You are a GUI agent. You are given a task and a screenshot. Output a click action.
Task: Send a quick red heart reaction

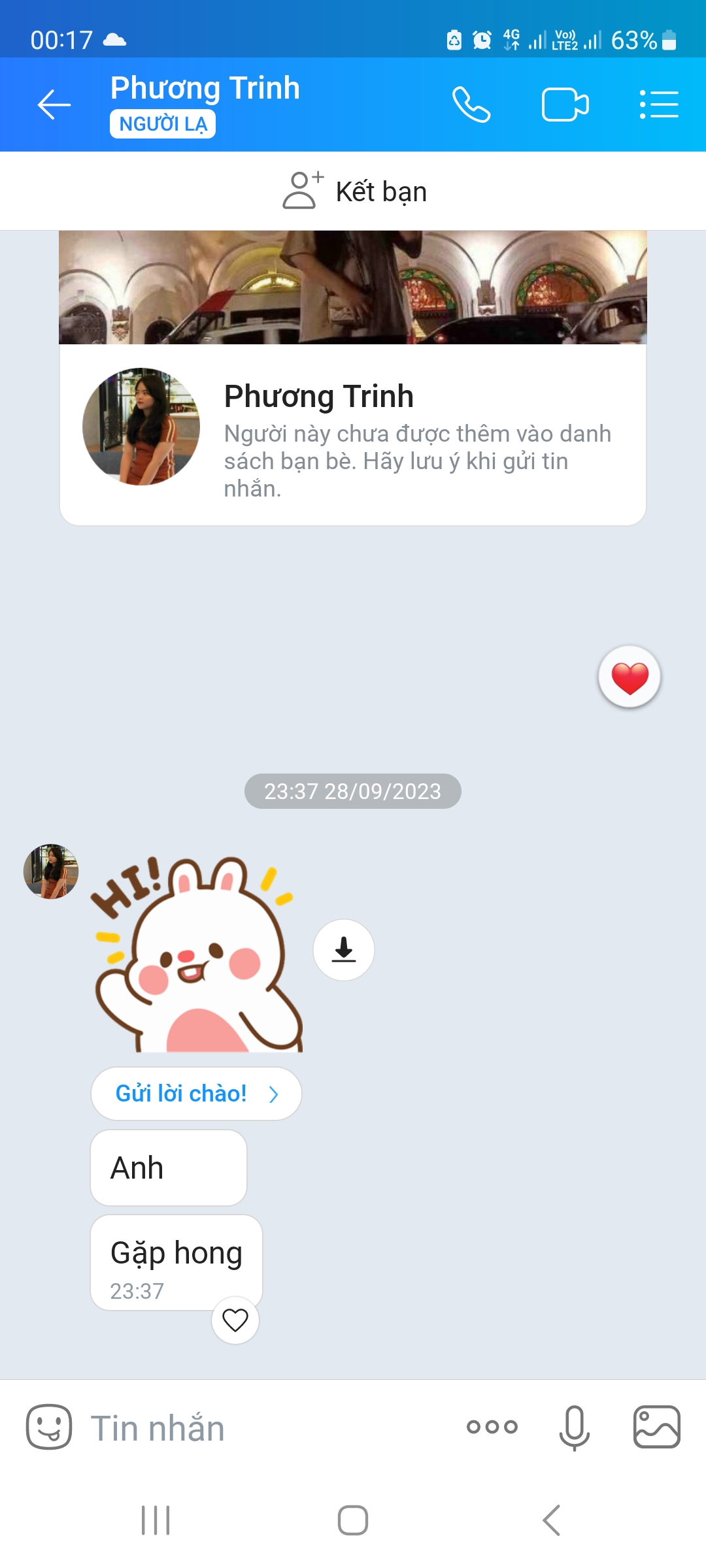click(x=629, y=677)
